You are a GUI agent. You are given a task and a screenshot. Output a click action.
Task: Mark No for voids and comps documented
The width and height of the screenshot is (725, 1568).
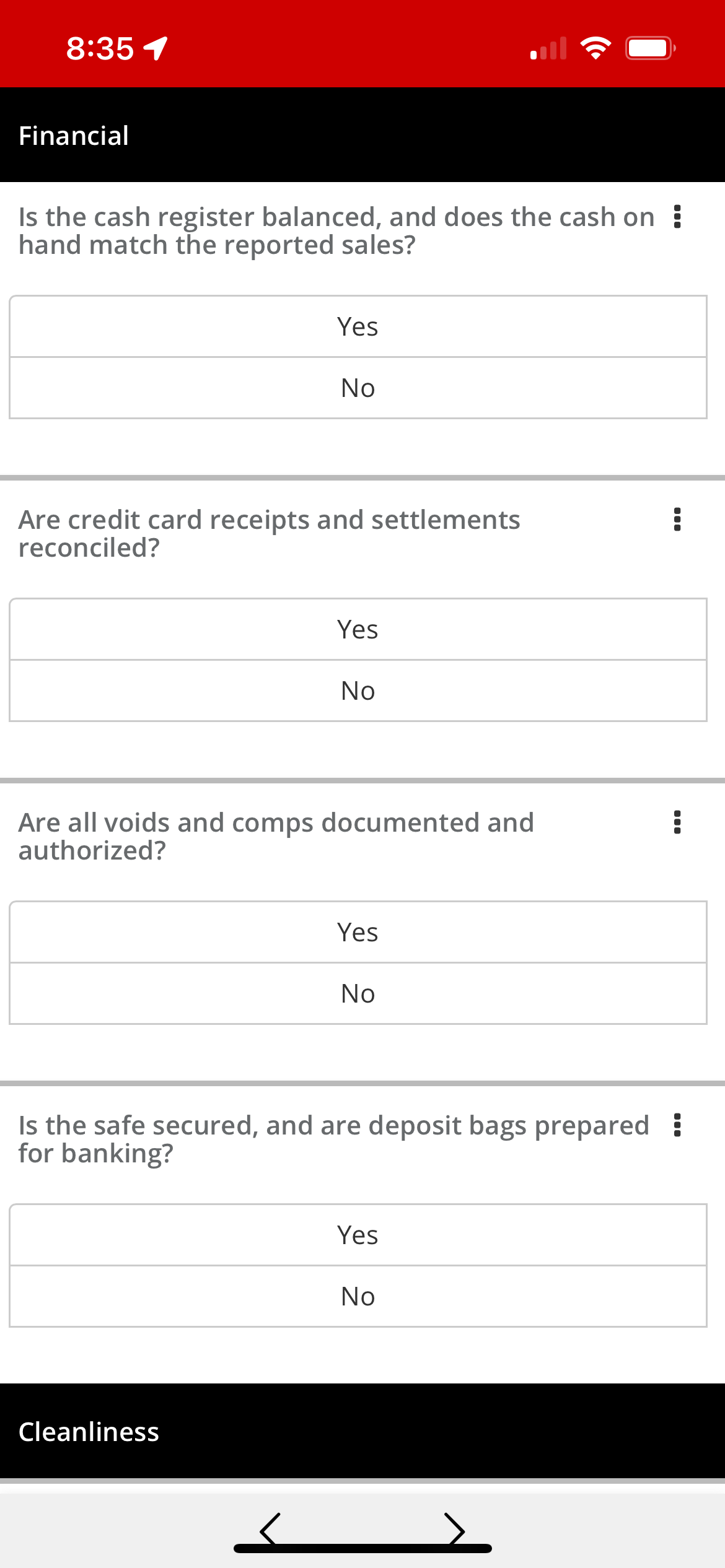pyautogui.click(x=358, y=993)
